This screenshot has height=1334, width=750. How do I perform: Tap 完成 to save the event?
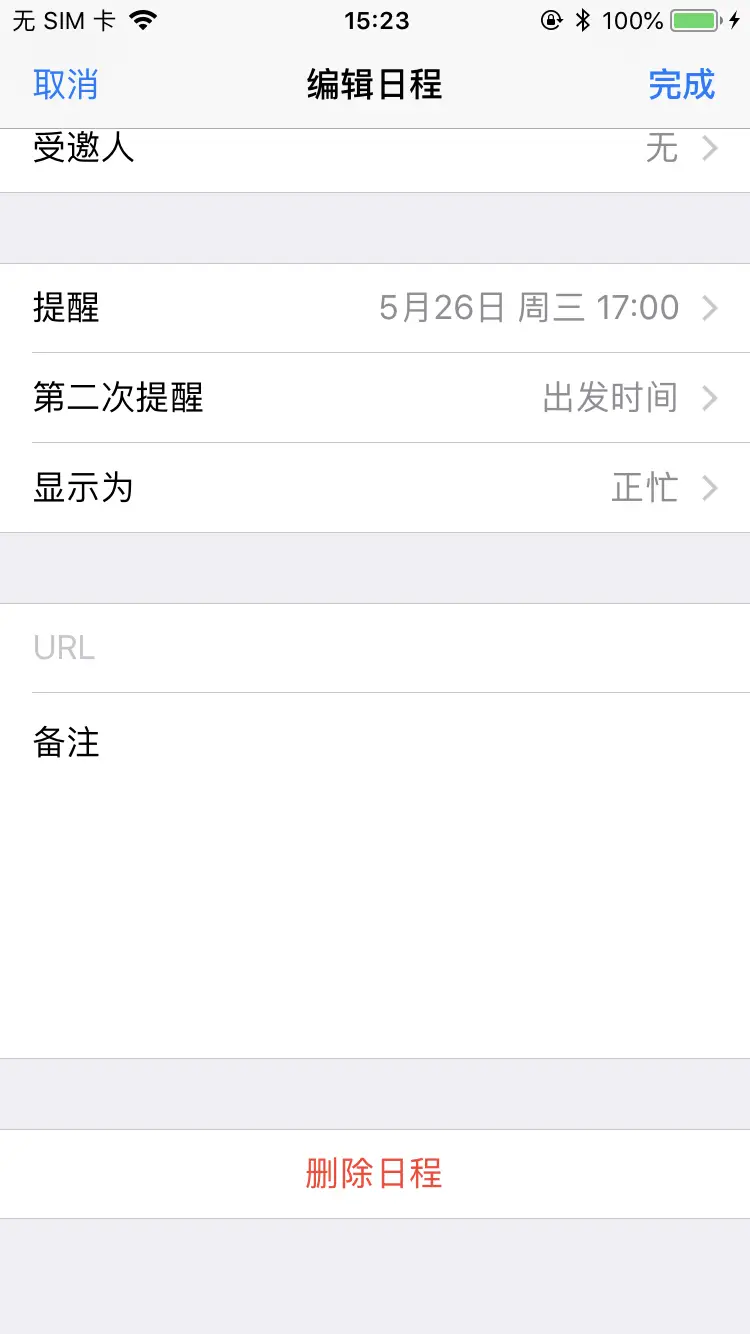pyautogui.click(x=682, y=85)
